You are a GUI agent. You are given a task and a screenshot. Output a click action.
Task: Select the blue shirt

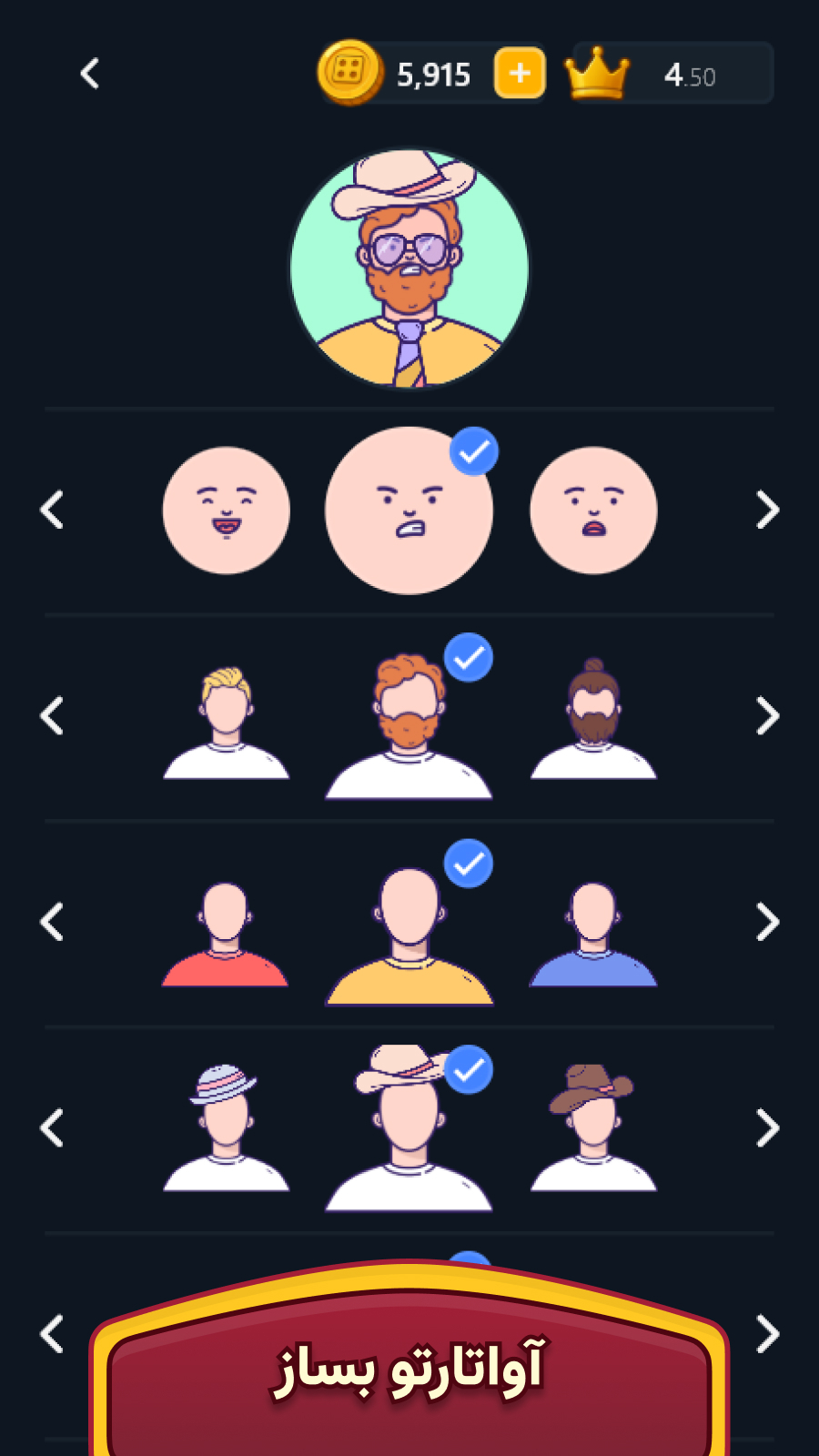point(593,935)
